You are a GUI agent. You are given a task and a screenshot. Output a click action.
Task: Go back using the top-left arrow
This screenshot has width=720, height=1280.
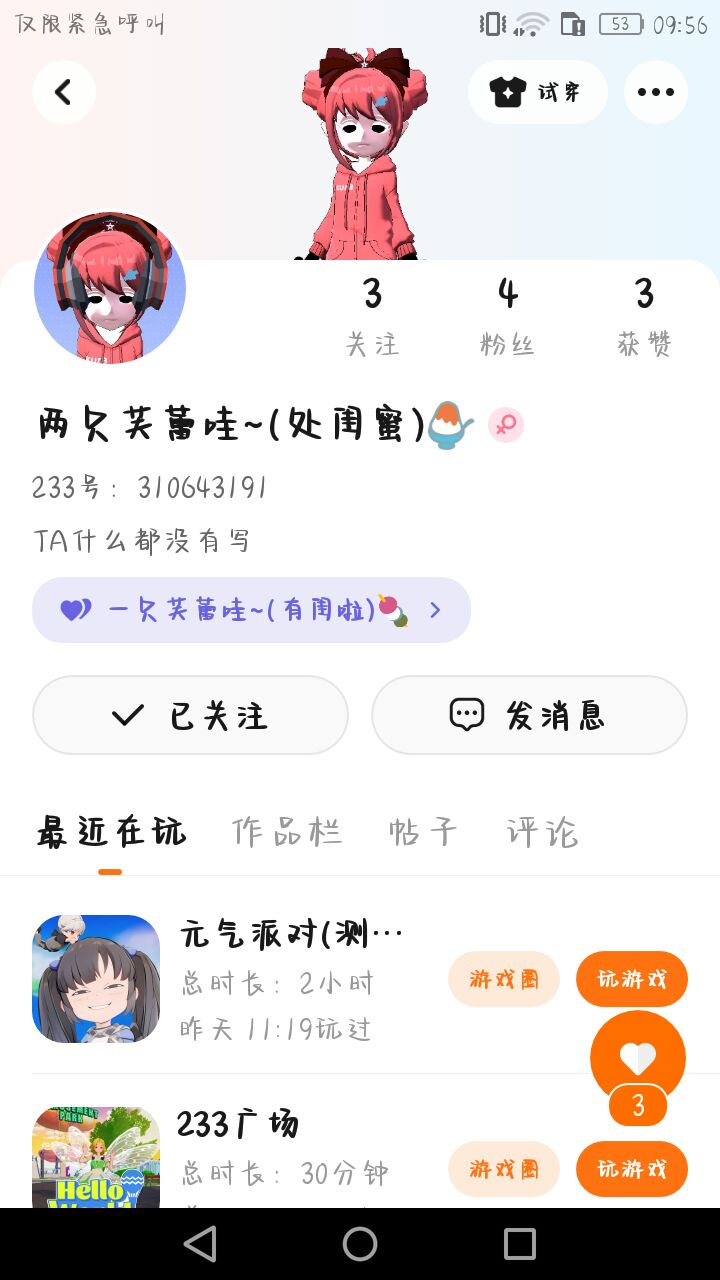pyautogui.click(x=63, y=92)
